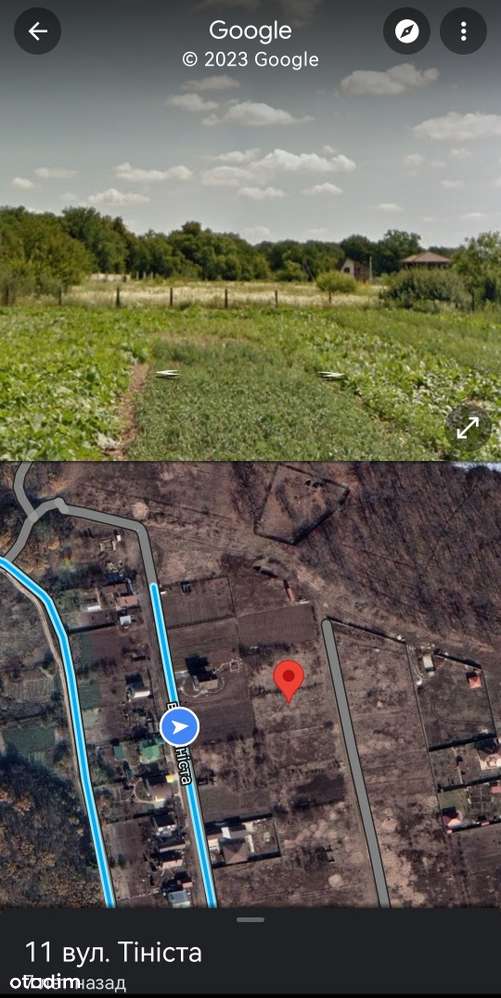Expand Street View to full screen
The width and height of the screenshot is (501, 998).
point(468,428)
